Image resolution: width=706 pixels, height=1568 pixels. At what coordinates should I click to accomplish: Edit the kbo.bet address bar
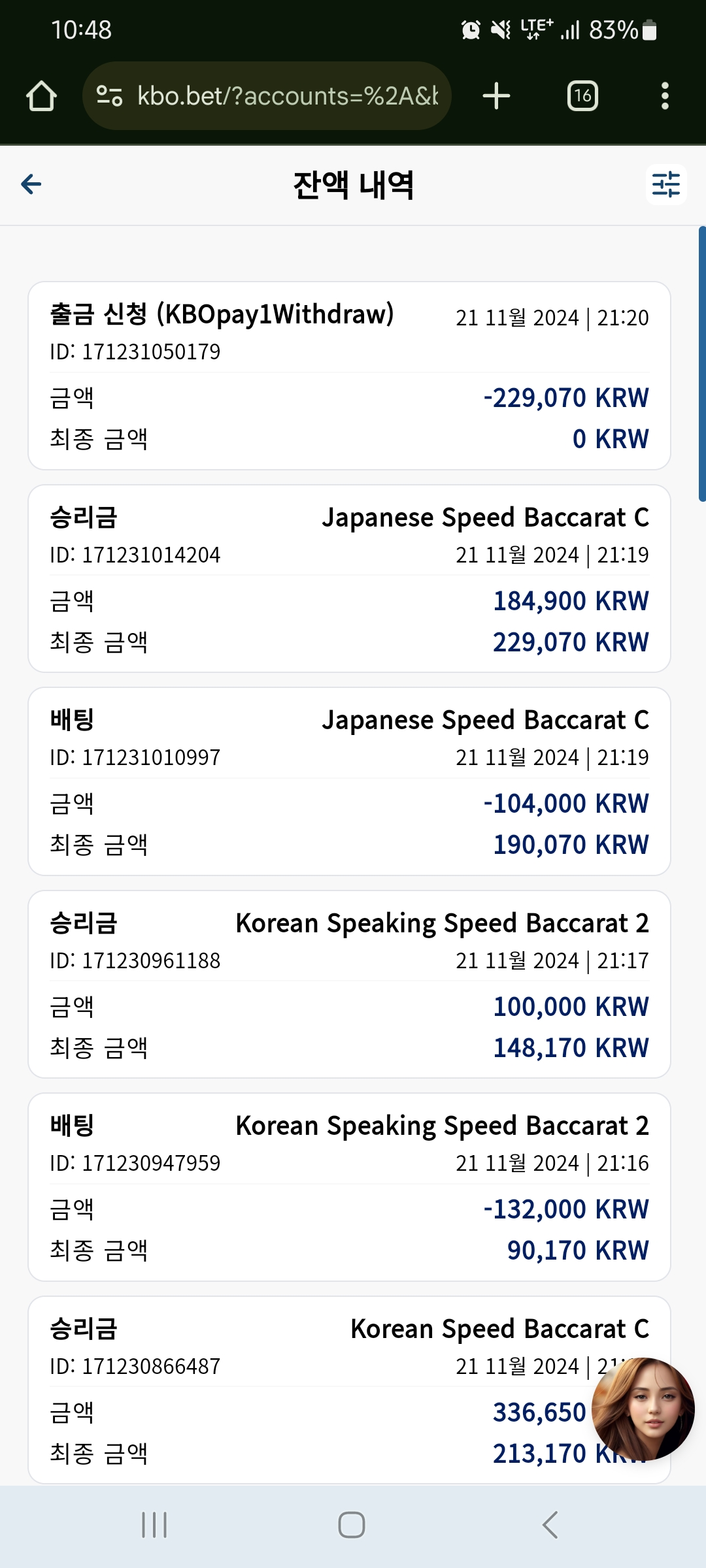pos(267,96)
